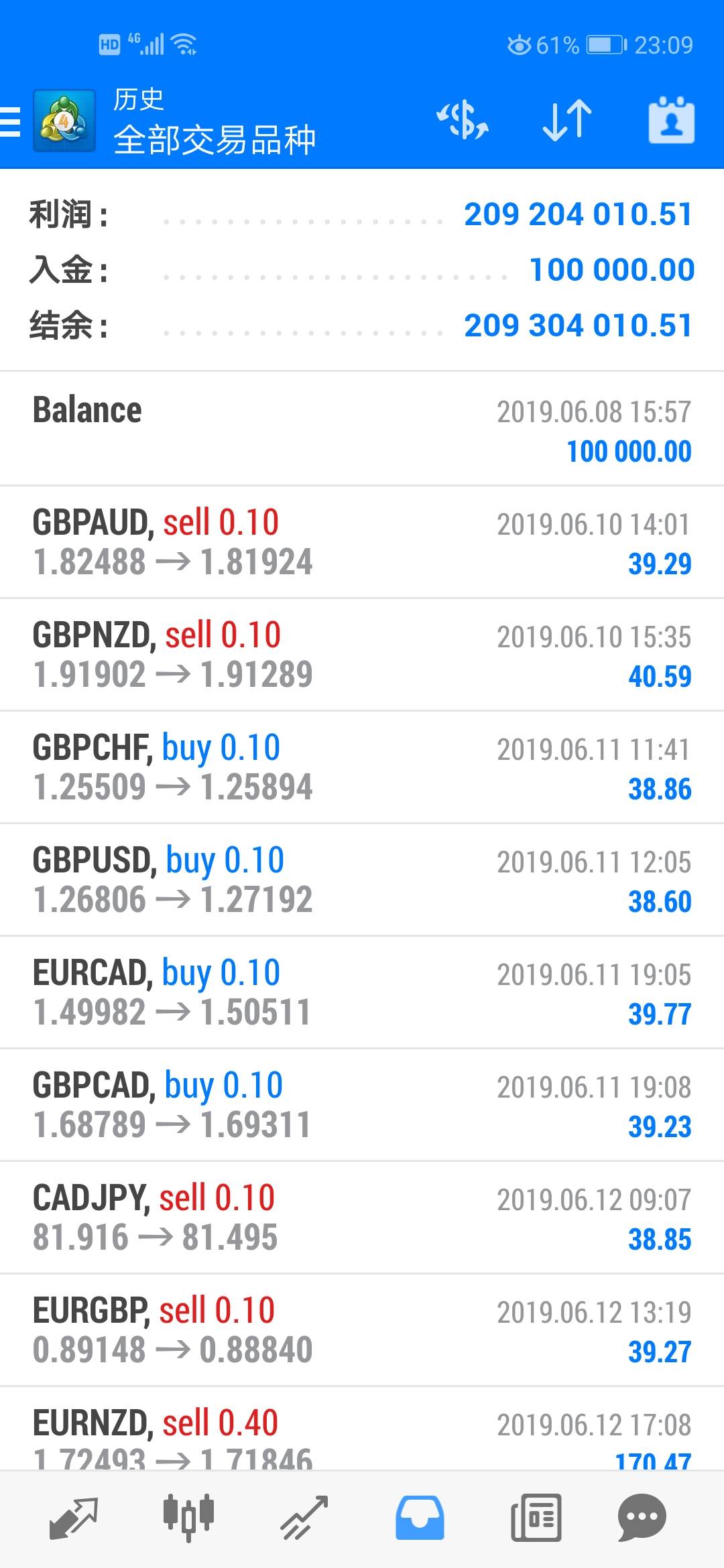Switch to the Quotes tab
The height and width of the screenshot is (1568, 724).
[x=74, y=1518]
